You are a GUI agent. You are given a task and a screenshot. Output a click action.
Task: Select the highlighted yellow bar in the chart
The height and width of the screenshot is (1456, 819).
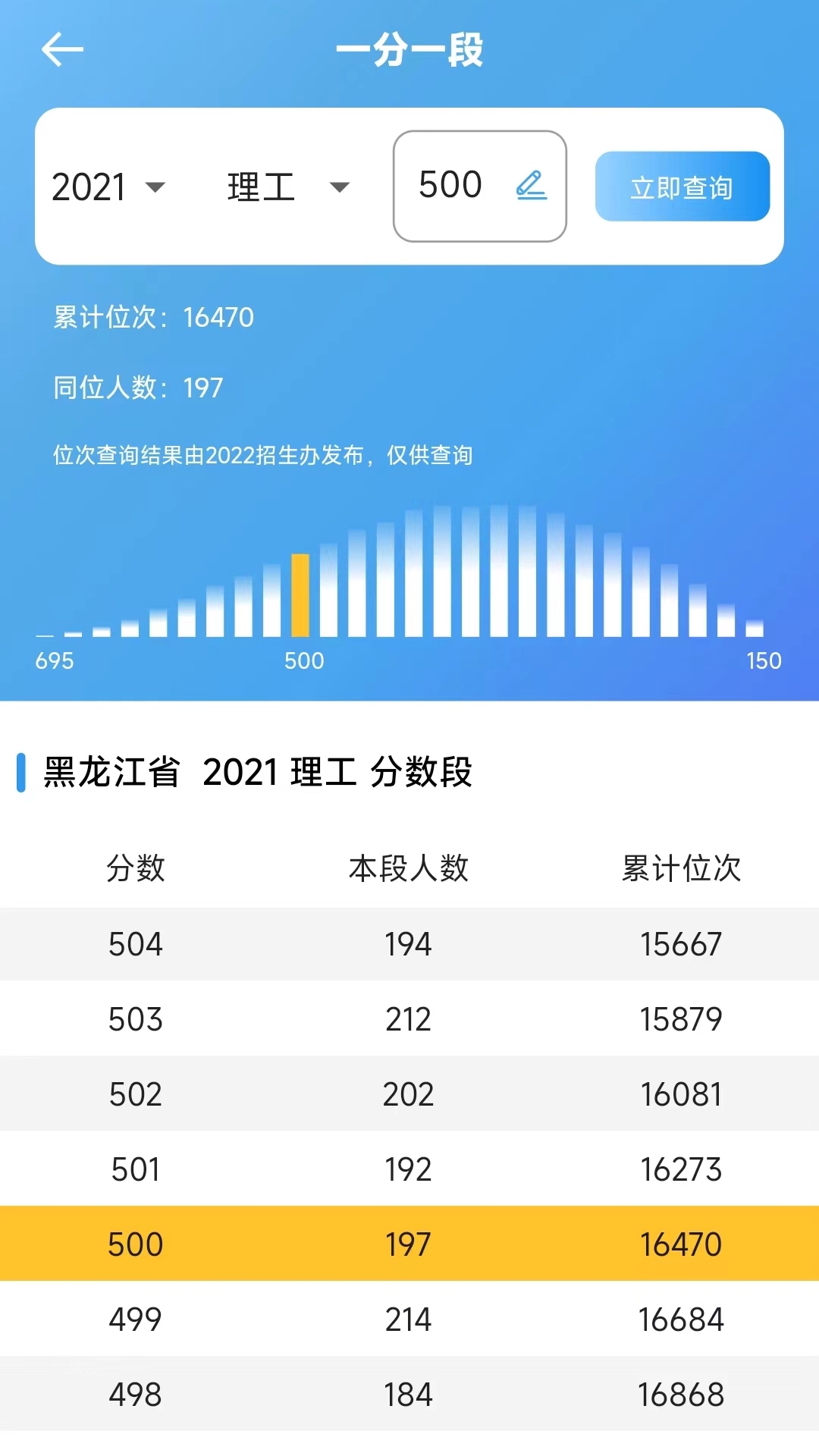tap(301, 595)
